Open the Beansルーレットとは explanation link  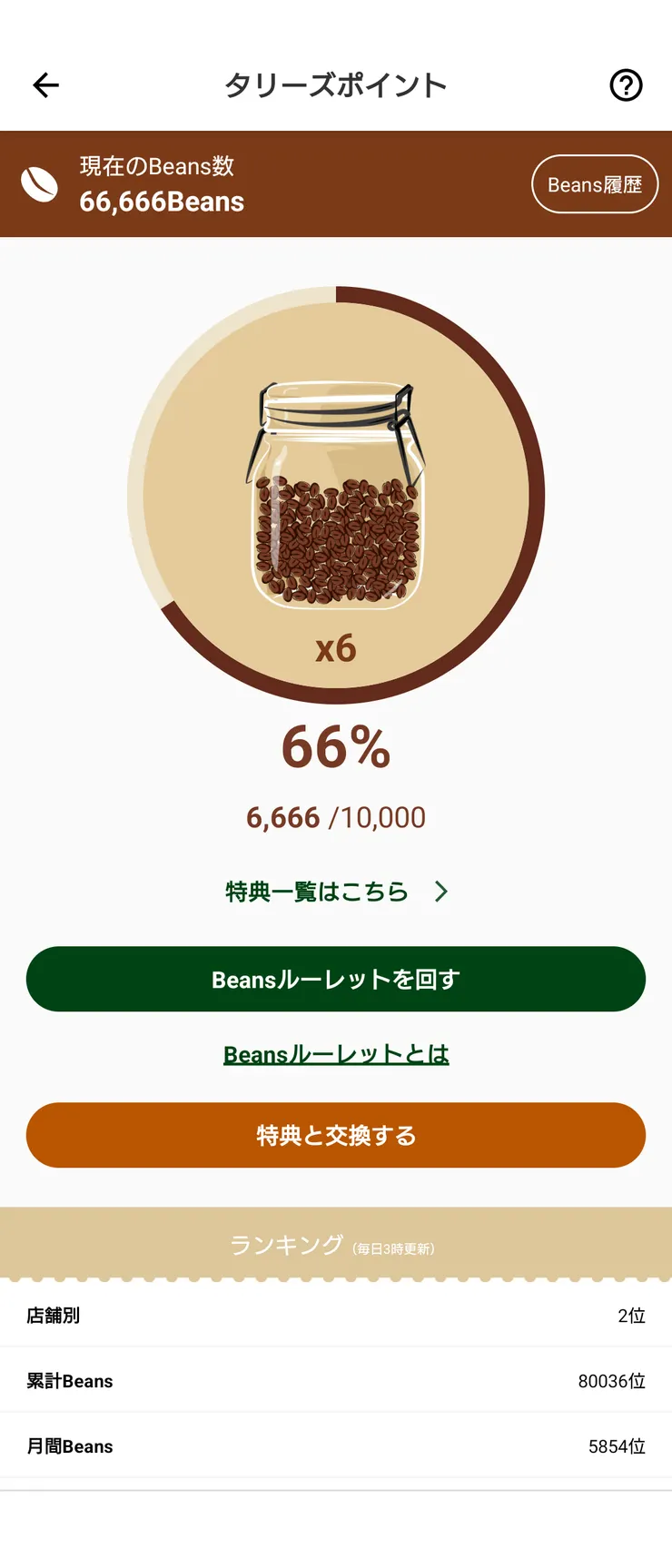coord(336,1054)
